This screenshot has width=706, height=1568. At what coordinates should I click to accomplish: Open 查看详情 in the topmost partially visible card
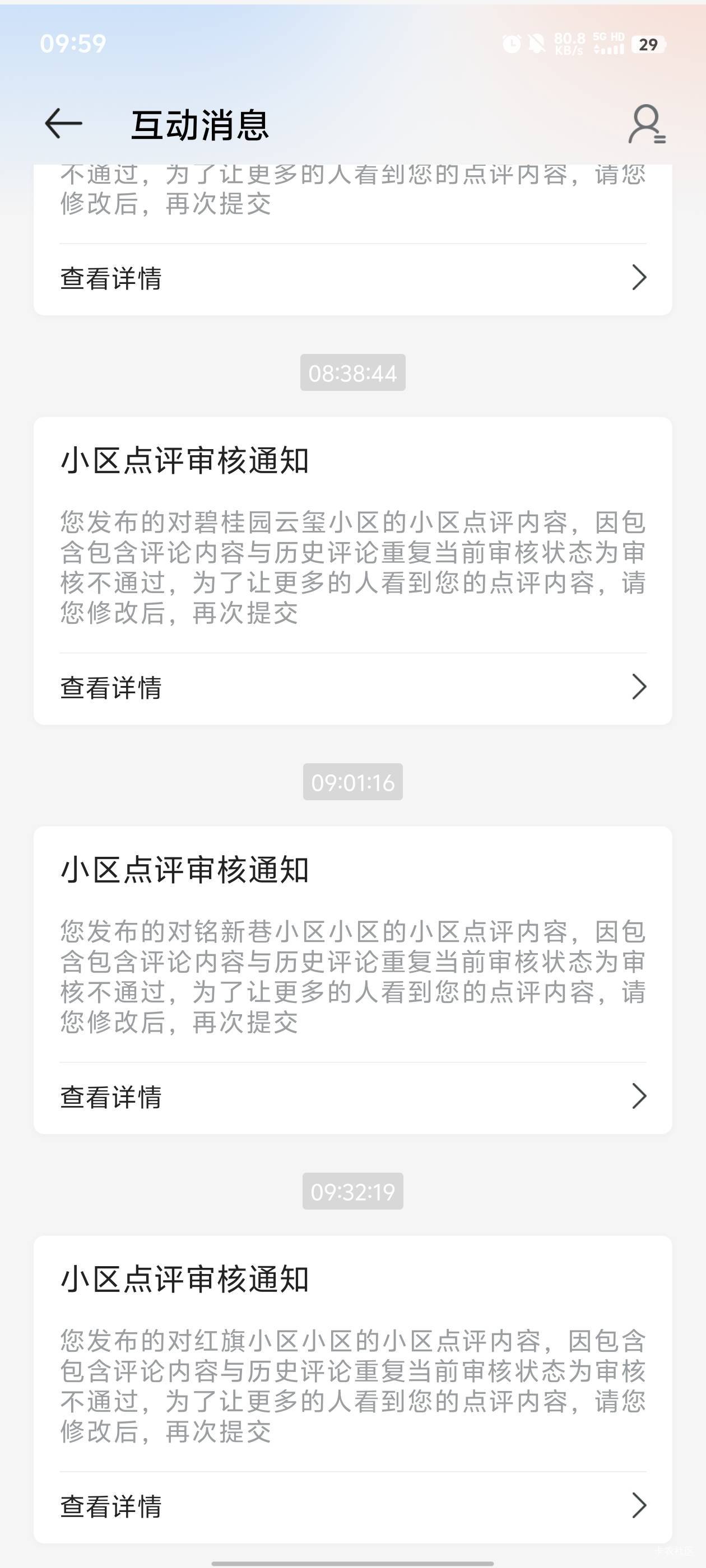pos(352,278)
